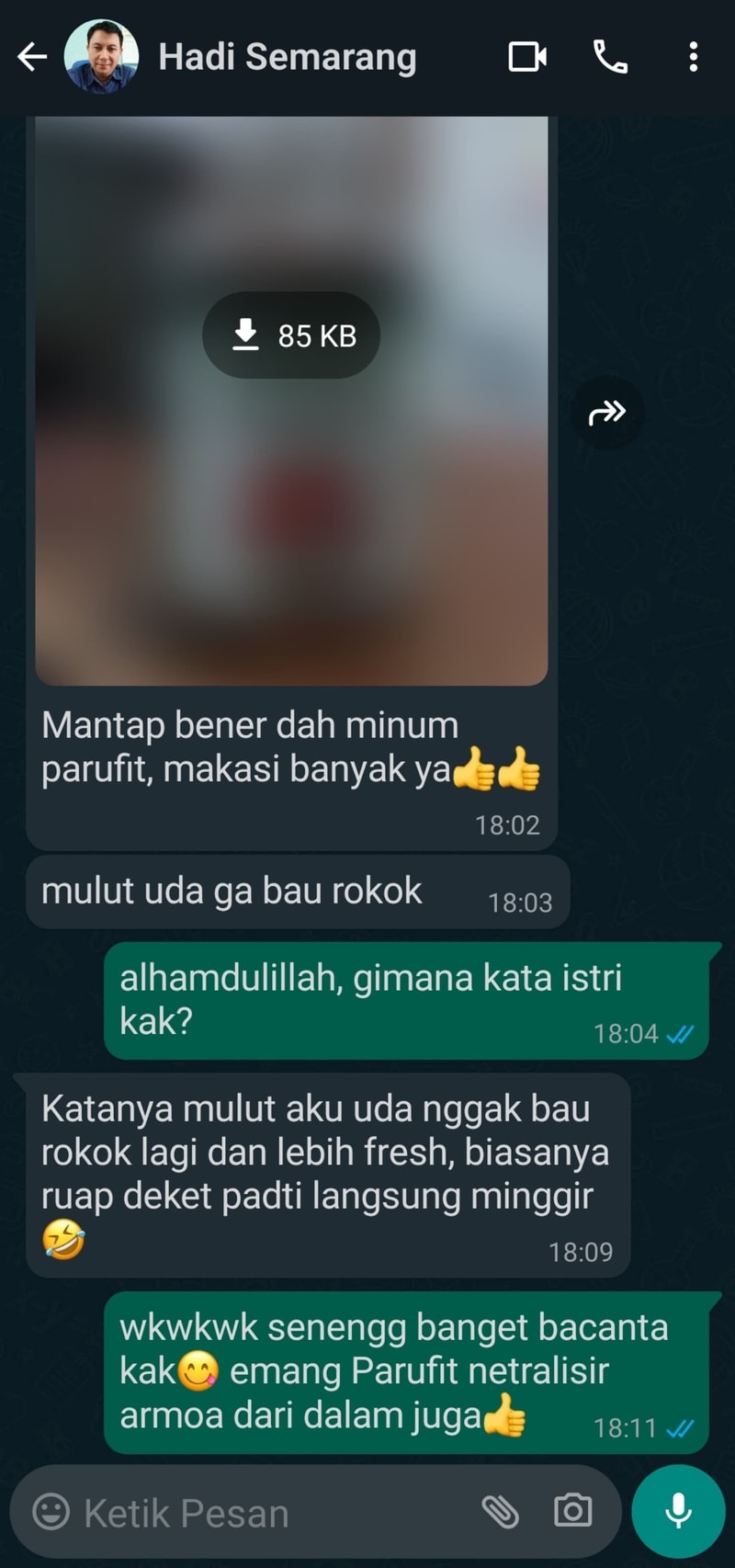
Task: Start a voice call with Hadi Semarang
Action: [610, 57]
